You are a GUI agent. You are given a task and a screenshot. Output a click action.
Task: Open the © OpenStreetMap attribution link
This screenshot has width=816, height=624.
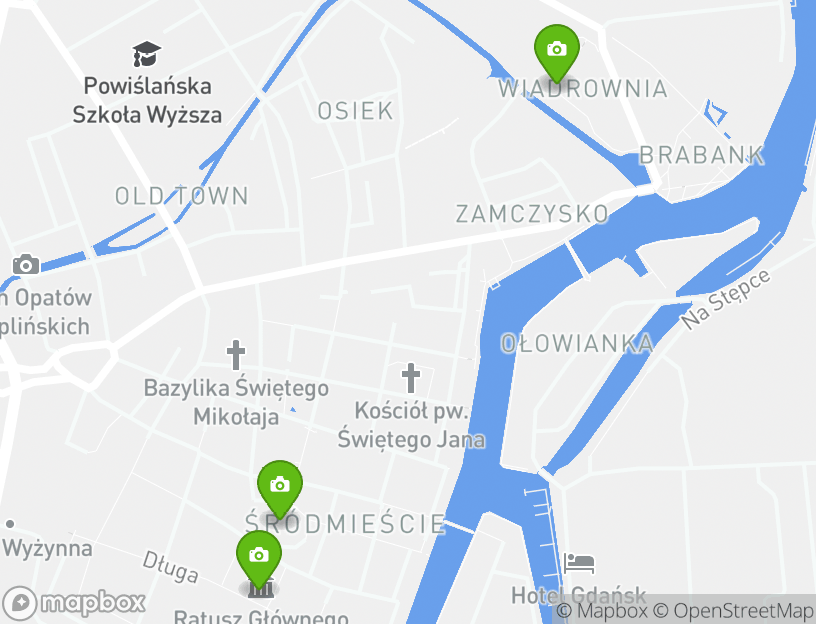[733, 611]
